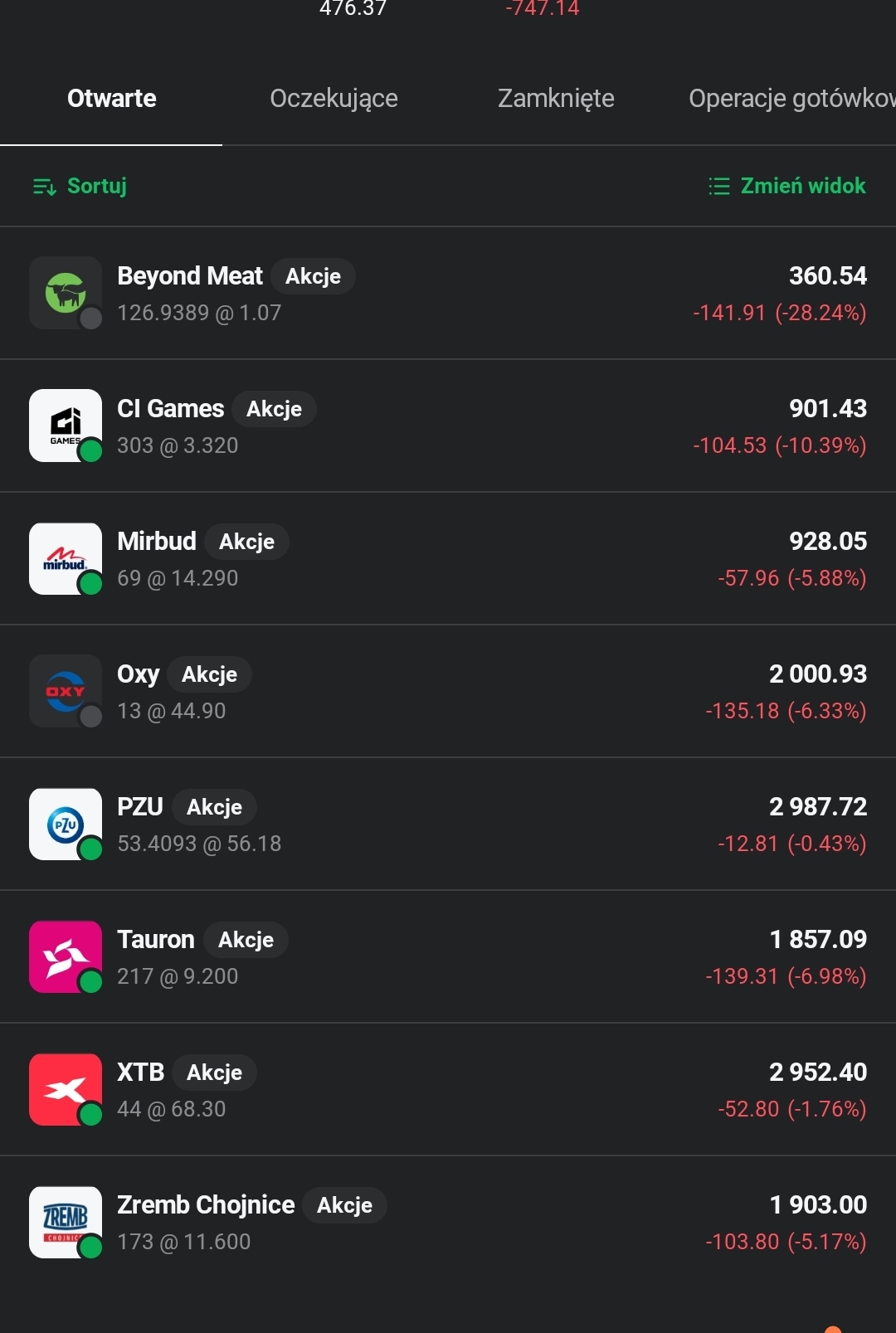View the CI Games position details

(x=448, y=426)
